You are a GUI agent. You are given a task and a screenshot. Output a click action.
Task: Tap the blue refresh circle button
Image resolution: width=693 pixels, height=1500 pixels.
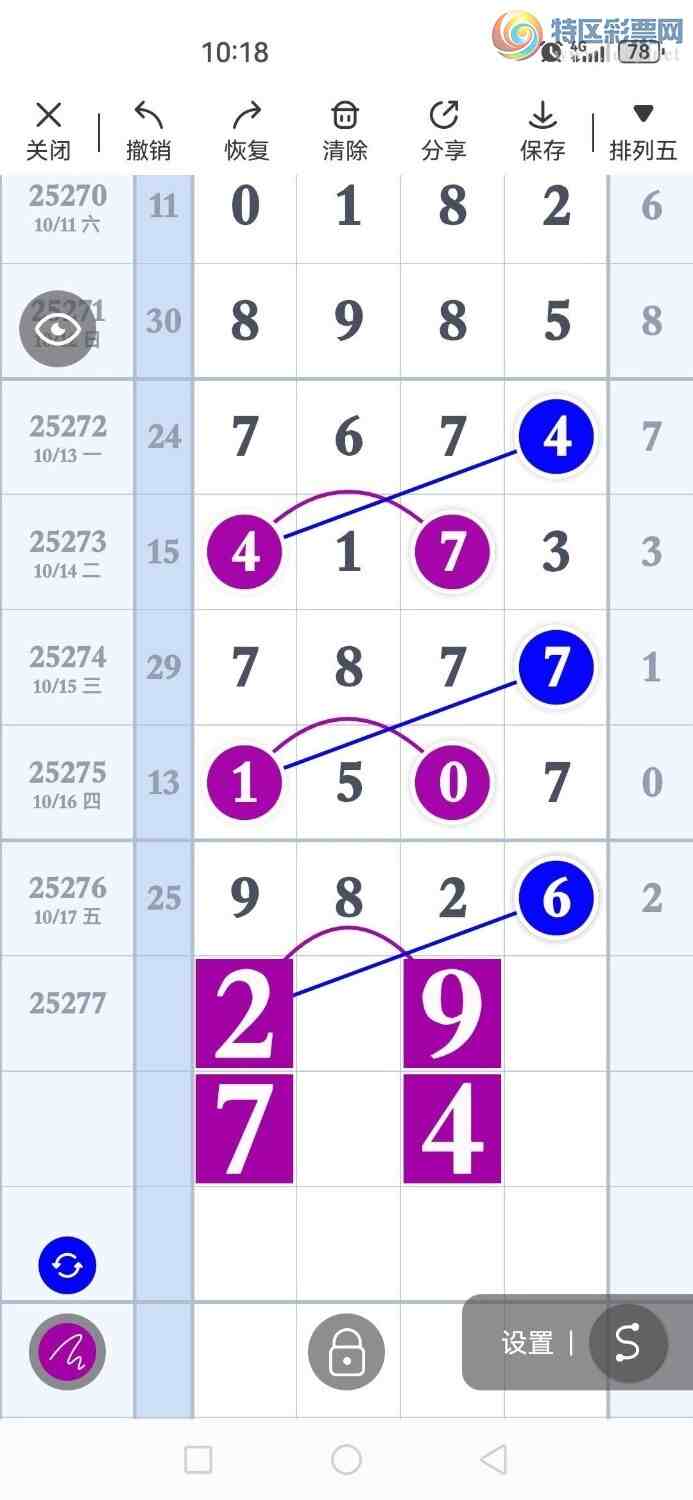tap(67, 1265)
